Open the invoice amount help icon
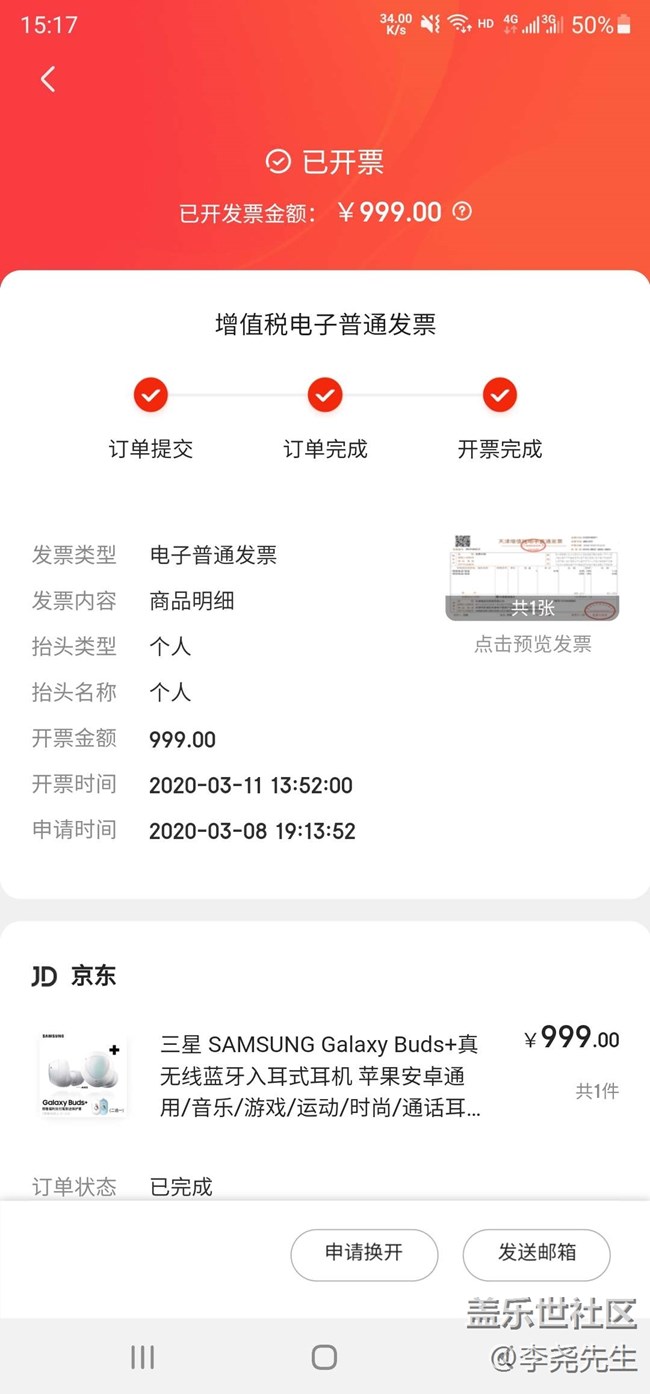The image size is (650, 1394). pos(461,211)
